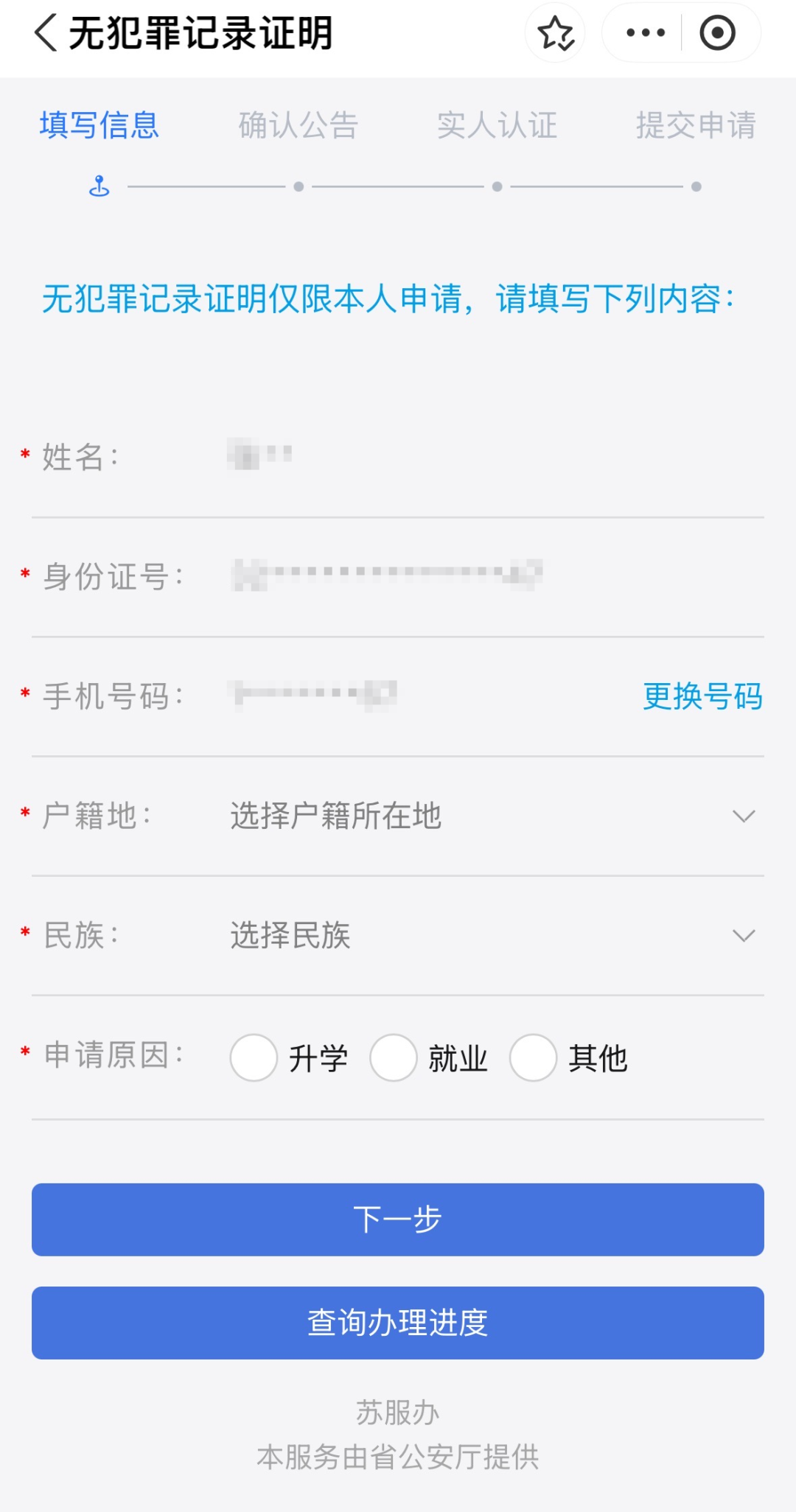The width and height of the screenshot is (796, 1512).
Task: Add this mini program to favorites
Action: [x=555, y=33]
